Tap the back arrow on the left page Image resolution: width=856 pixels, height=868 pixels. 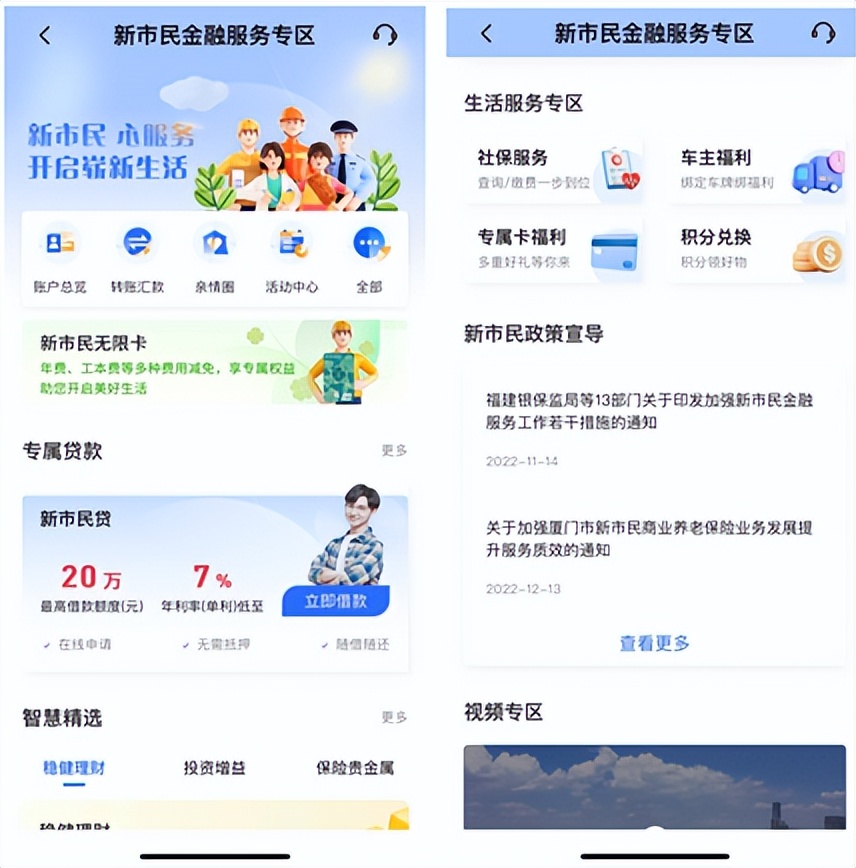tap(44, 33)
